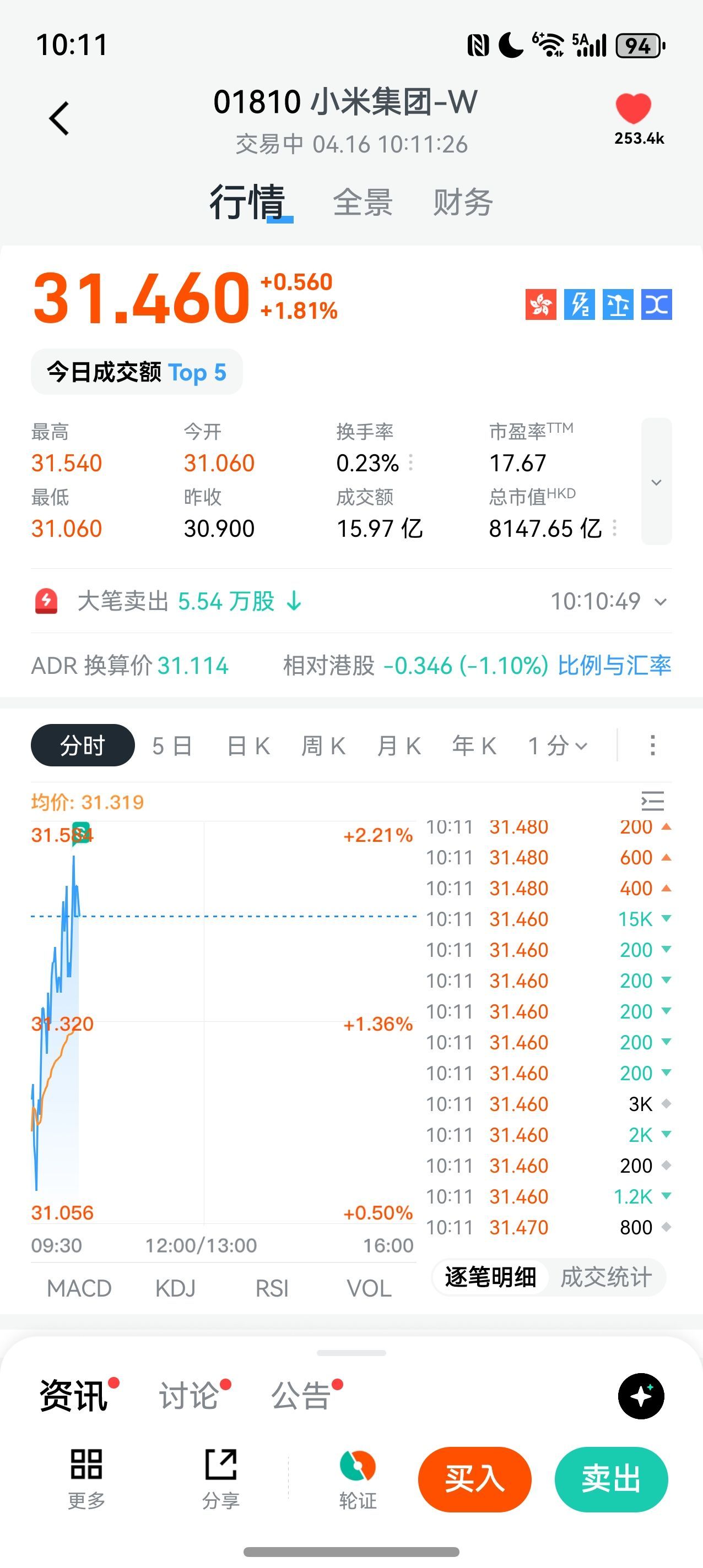Select the 5日 chart view
This screenshot has width=703, height=1568.
click(x=172, y=745)
